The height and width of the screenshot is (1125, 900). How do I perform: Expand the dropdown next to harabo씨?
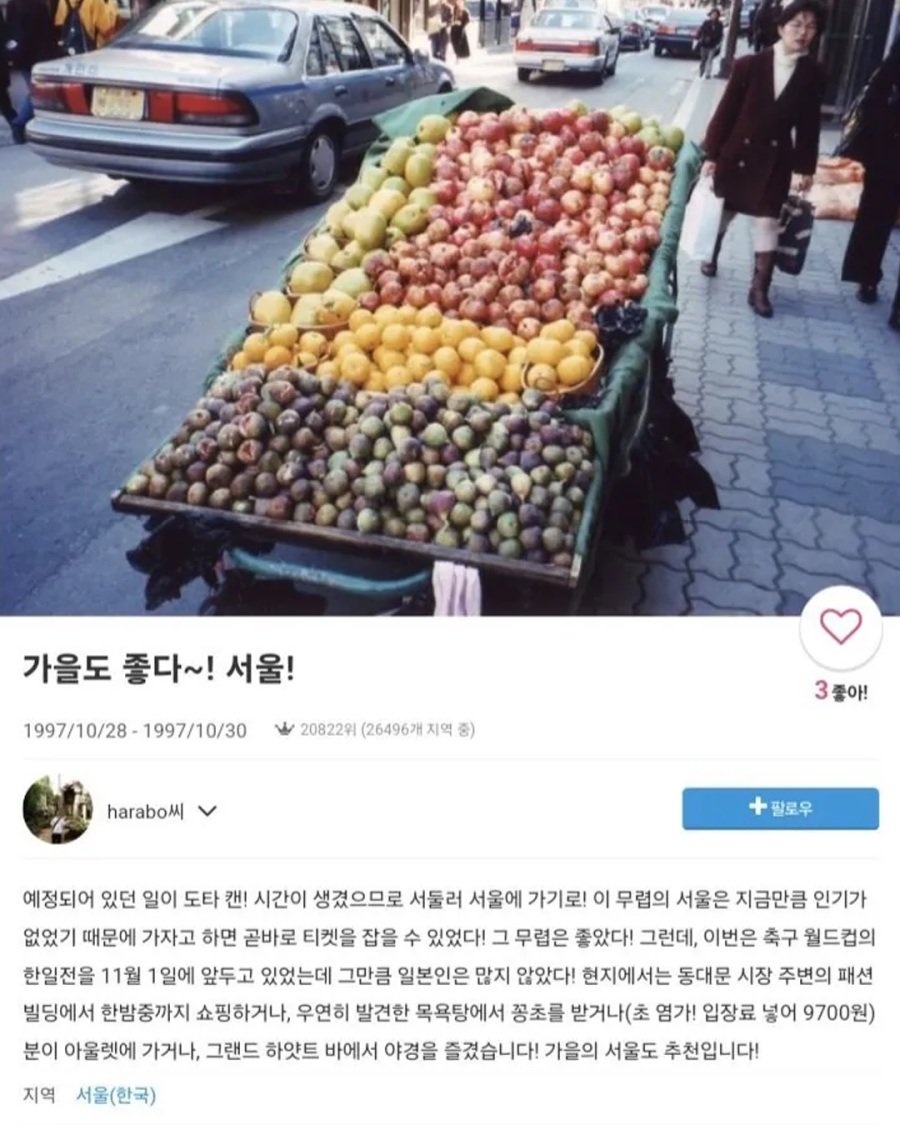pyautogui.click(x=207, y=811)
